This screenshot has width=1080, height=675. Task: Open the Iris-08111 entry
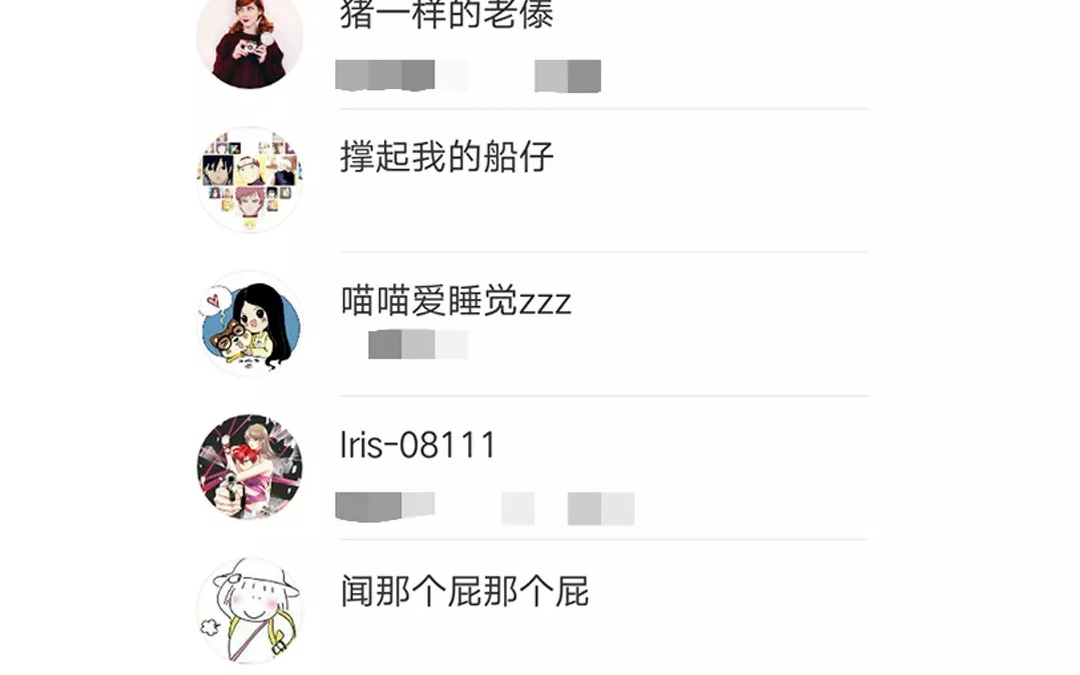532,468
